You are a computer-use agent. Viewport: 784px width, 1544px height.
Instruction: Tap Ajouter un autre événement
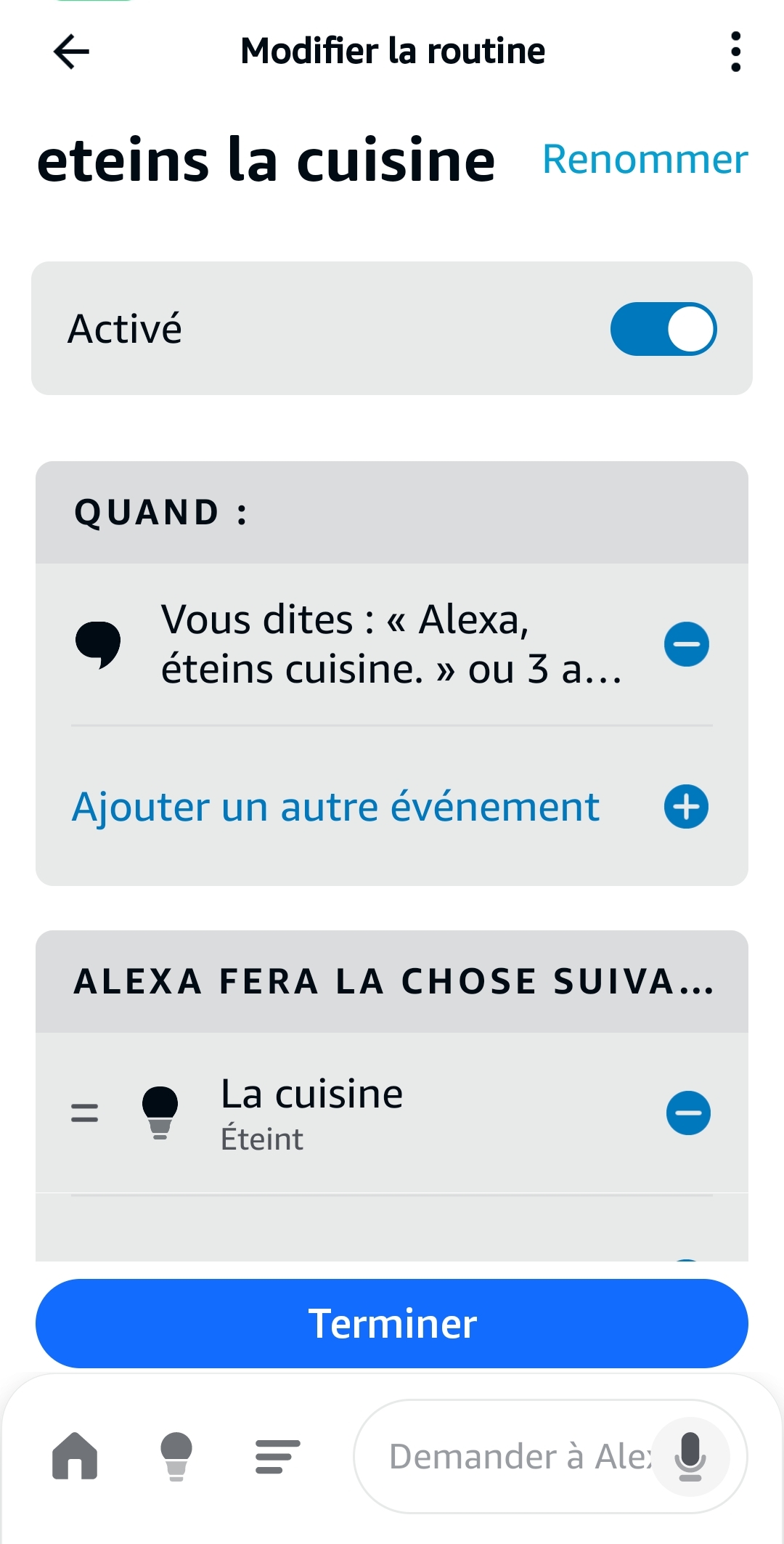(x=335, y=807)
